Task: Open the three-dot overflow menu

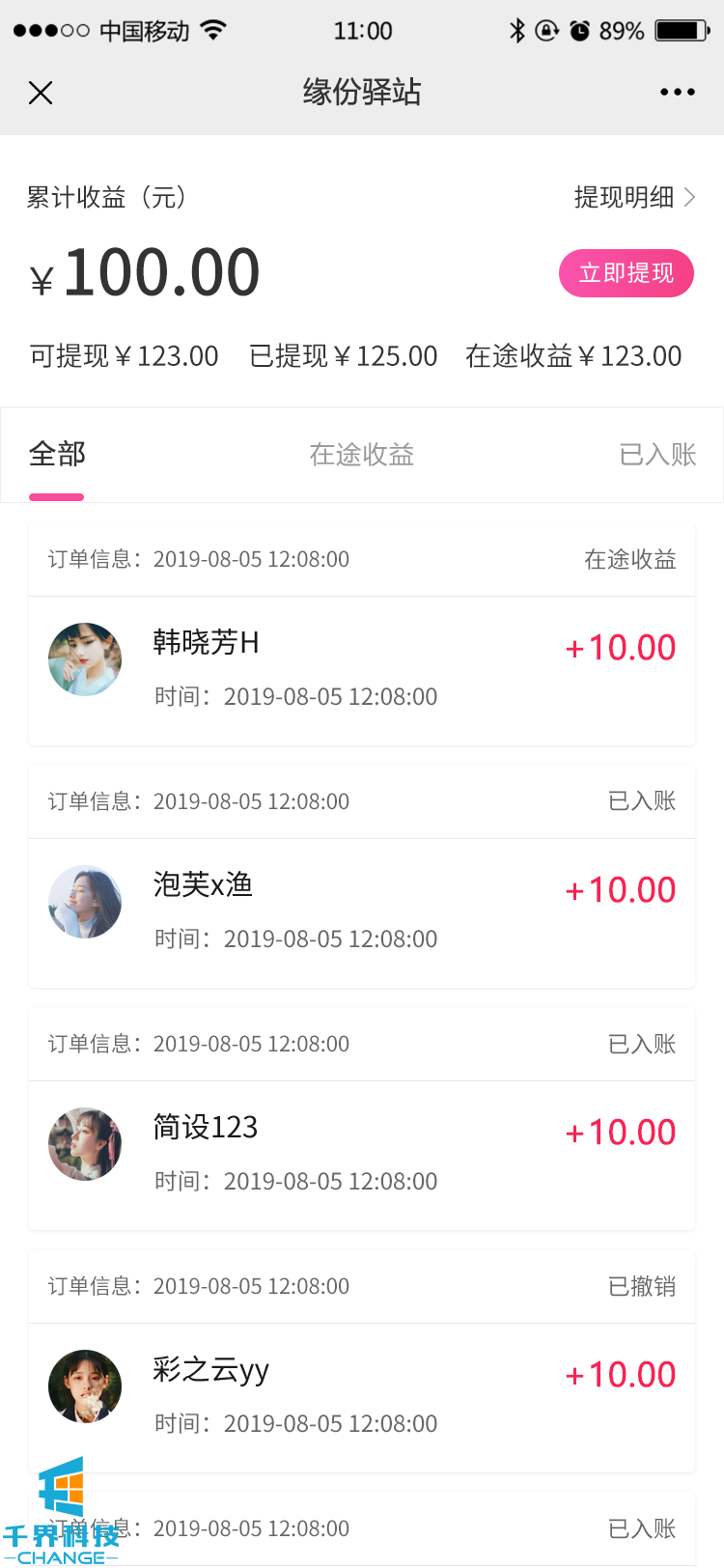Action: pos(677,93)
